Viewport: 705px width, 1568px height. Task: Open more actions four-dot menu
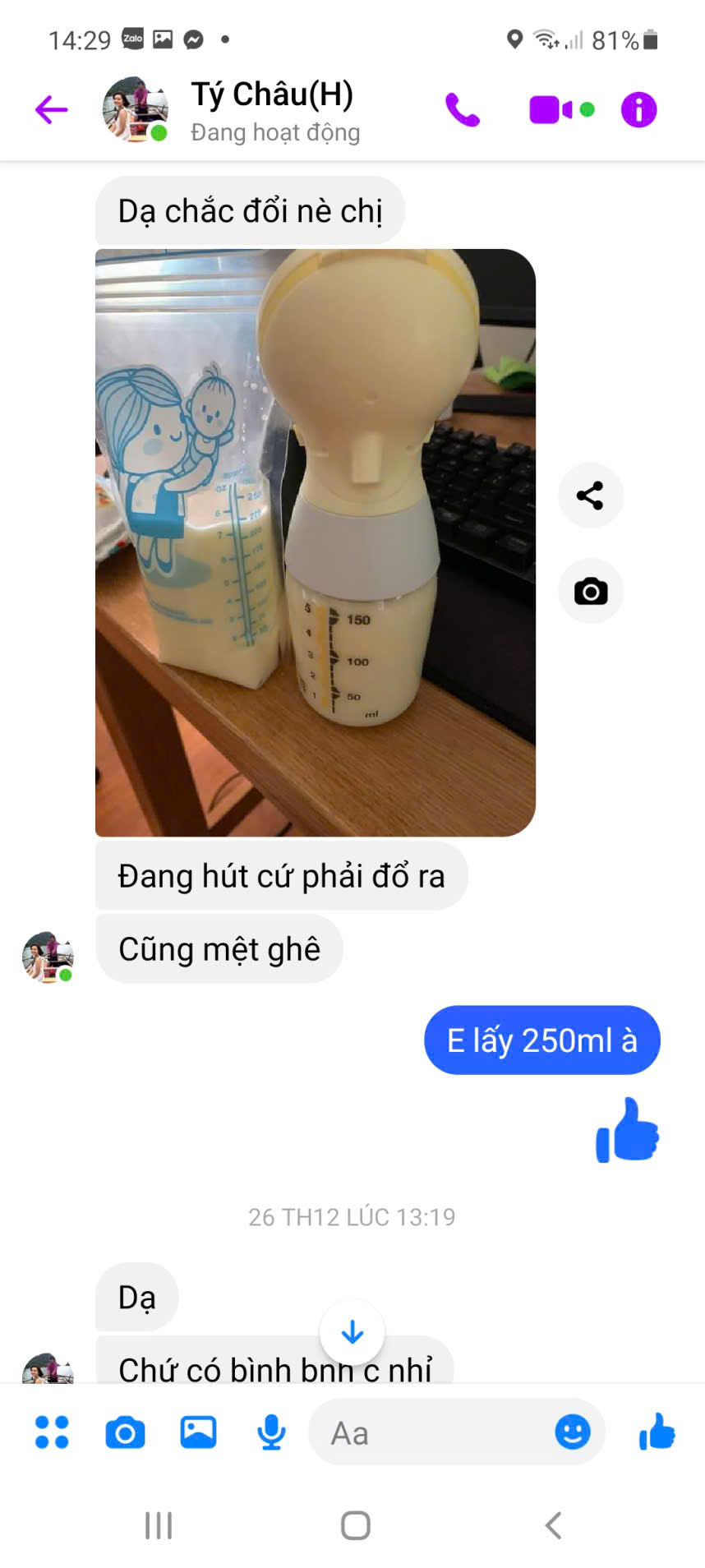click(x=52, y=1432)
